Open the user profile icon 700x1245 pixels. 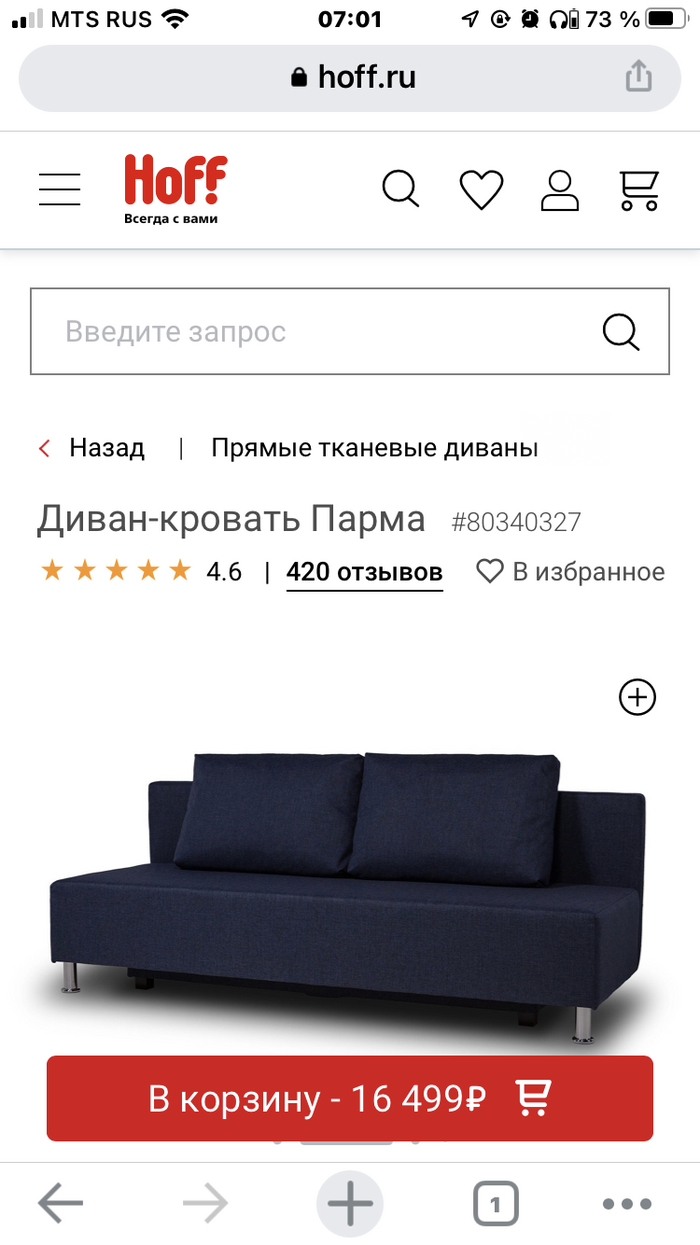[560, 190]
